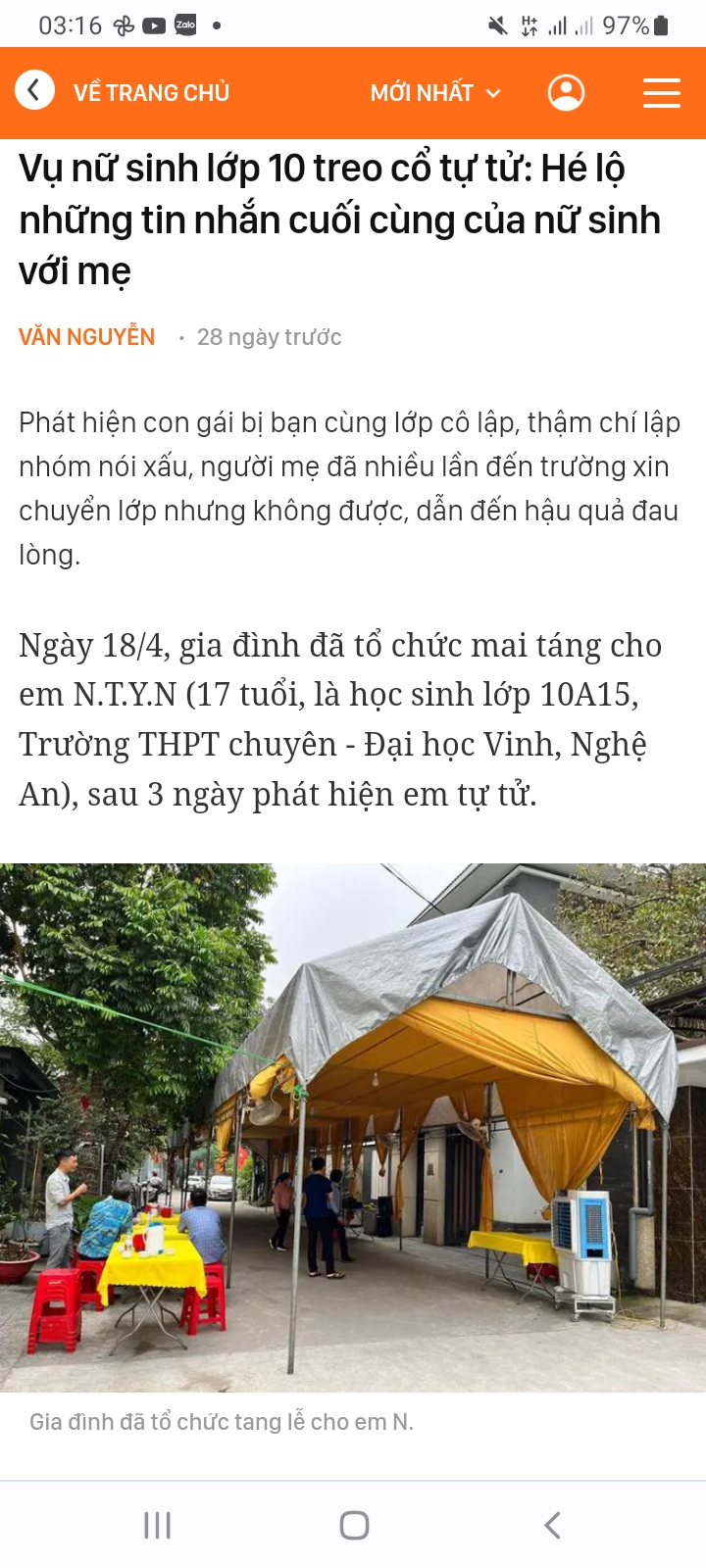Viewport: 706px width, 1568px height.
Task: Open the funeral tent photo
Action: click(353, 1127)
